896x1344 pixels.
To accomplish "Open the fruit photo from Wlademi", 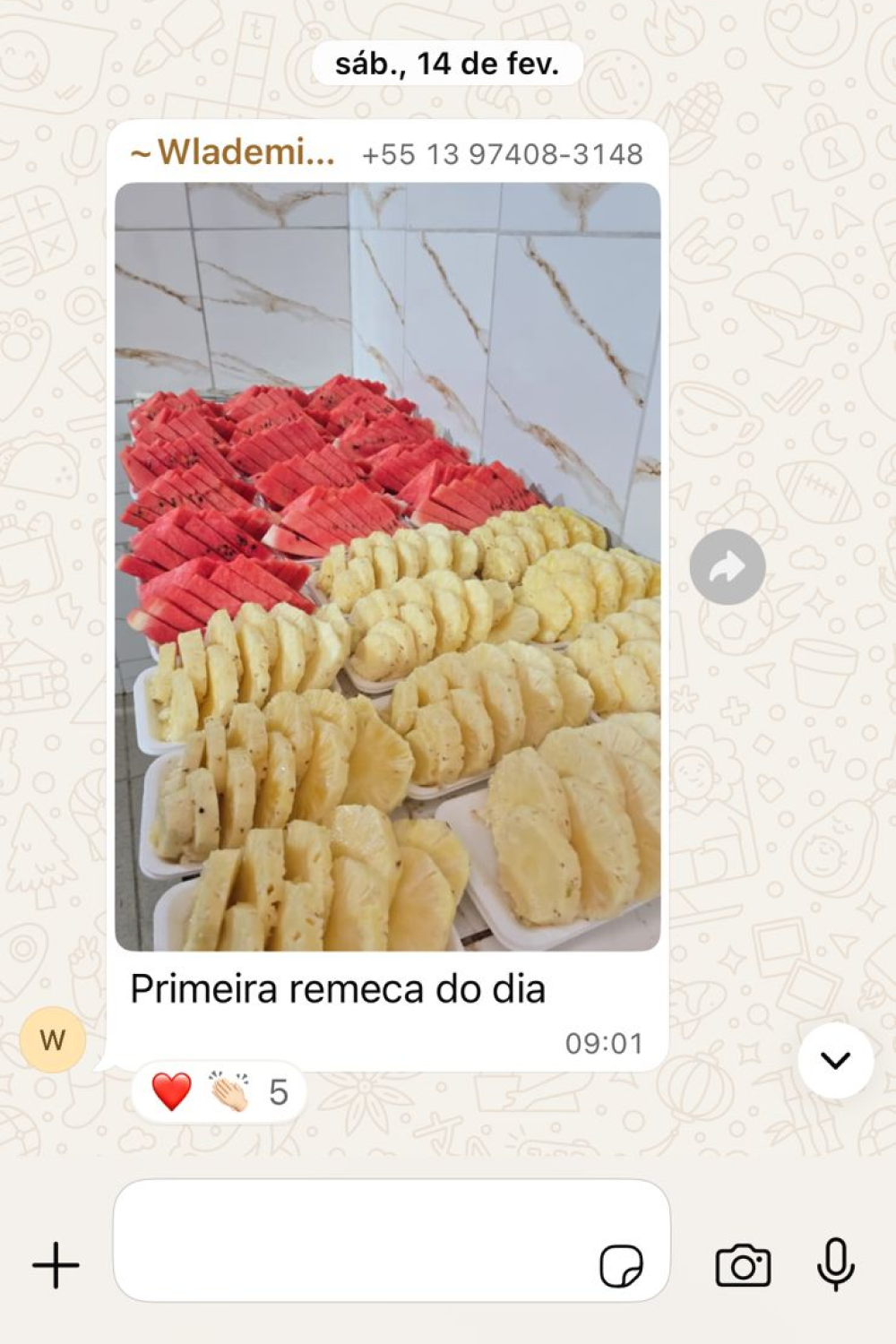I will click(387, 566).
